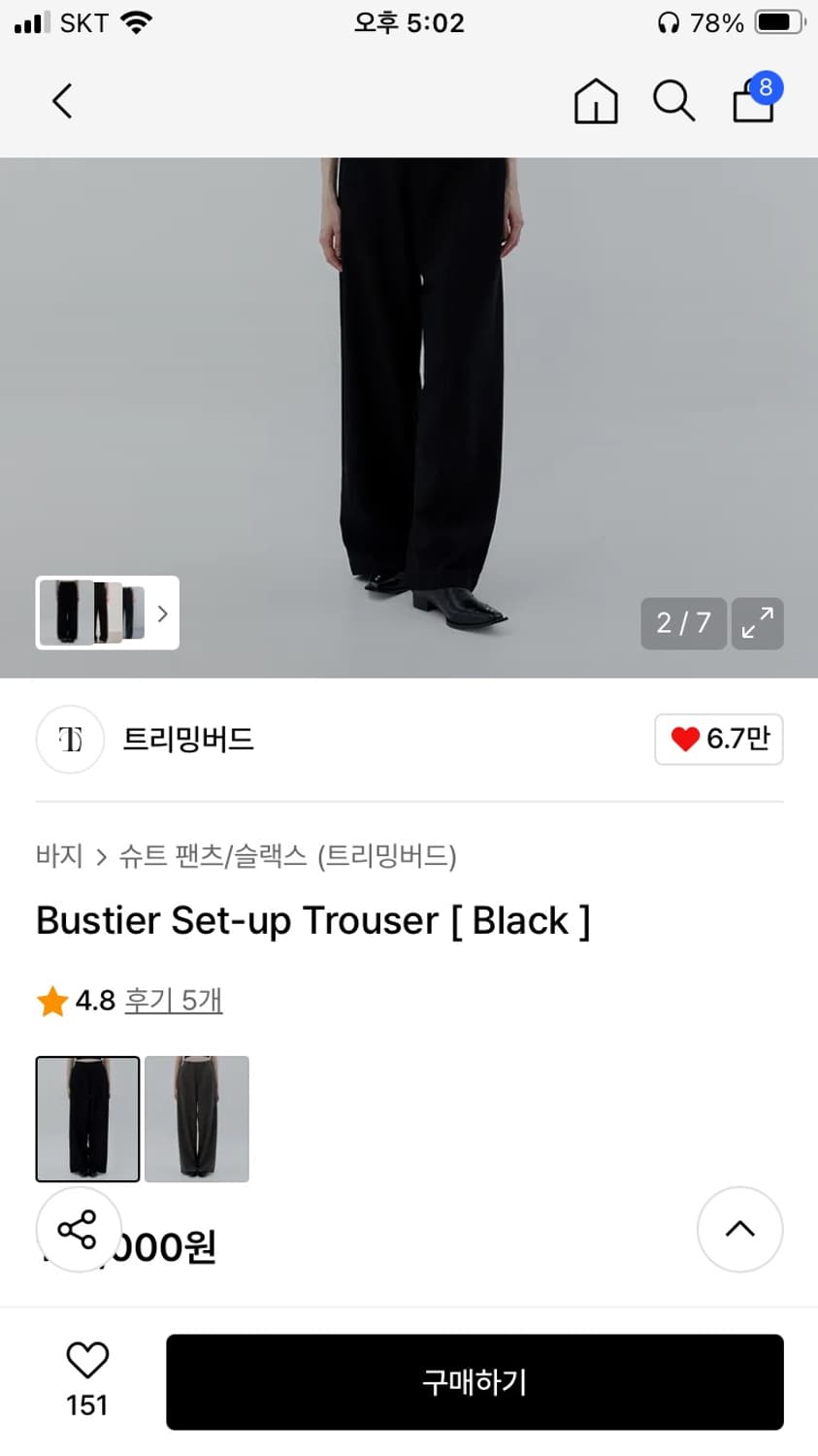Tap the back chevron arrow
The height and width of the screenshot is (1456, 818).
click(x=61, y=100)
